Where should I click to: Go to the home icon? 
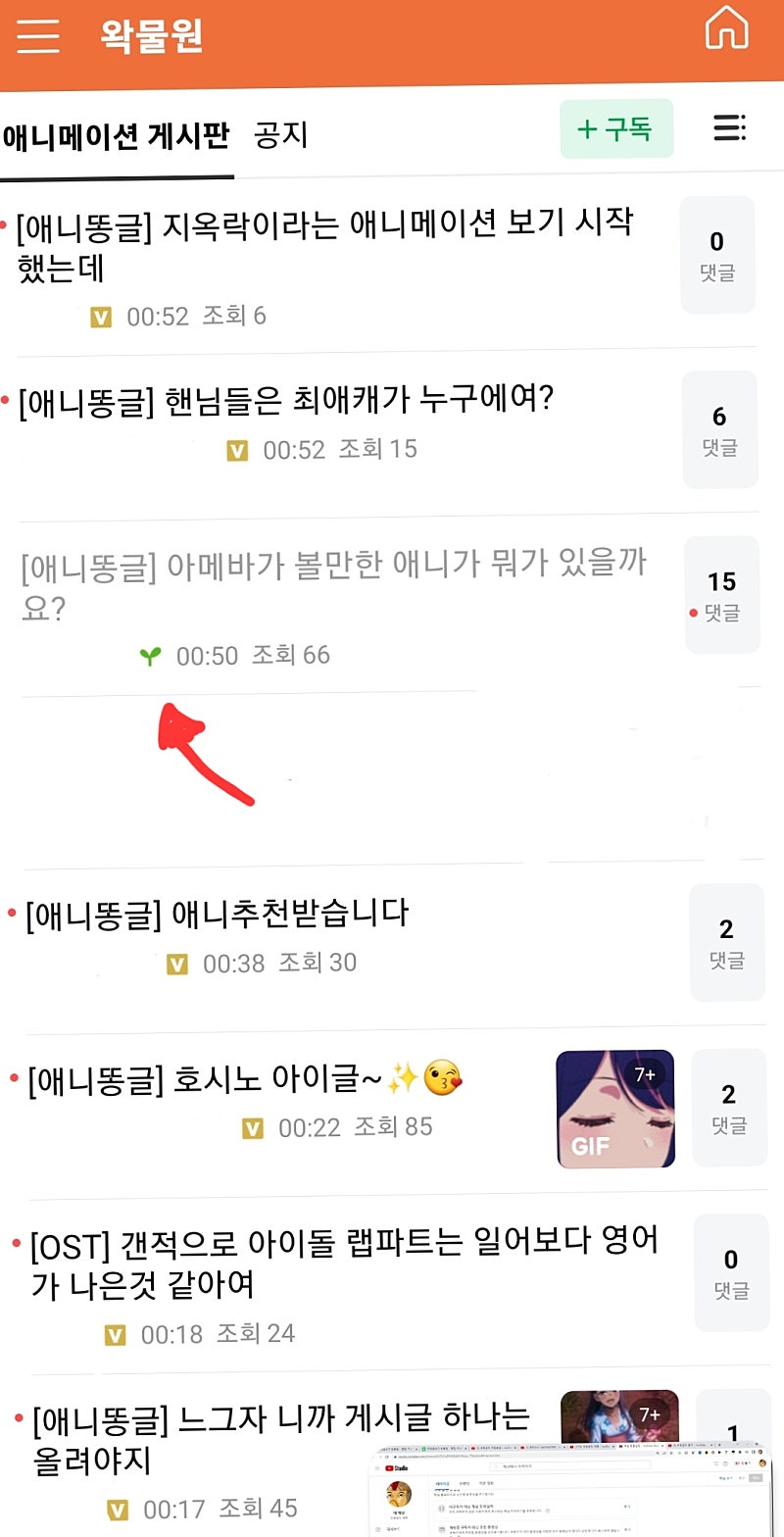726,29
